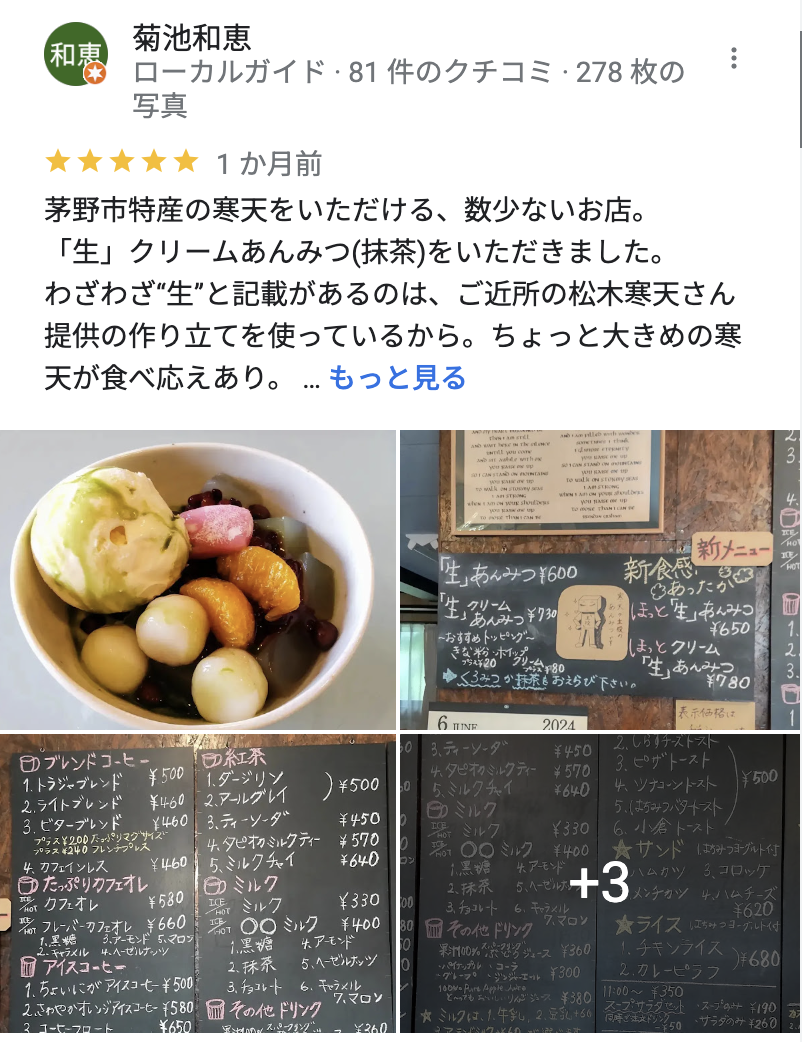802x1042 pixels.
Task: Open the +3 more photos tile
Action: (x=600, y=885)
